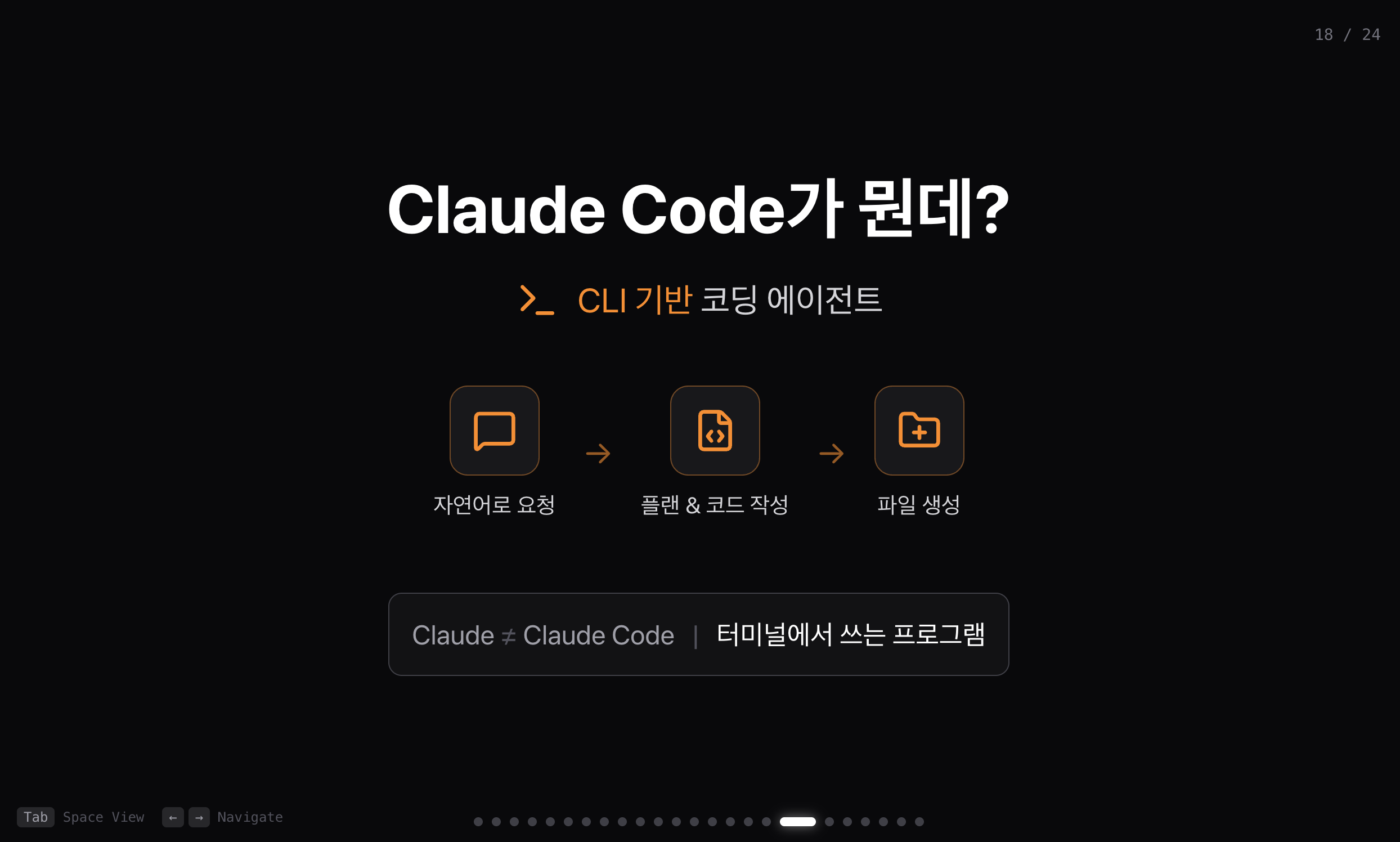
Task: Select the dot just before the active indicator
Action: 766,822
